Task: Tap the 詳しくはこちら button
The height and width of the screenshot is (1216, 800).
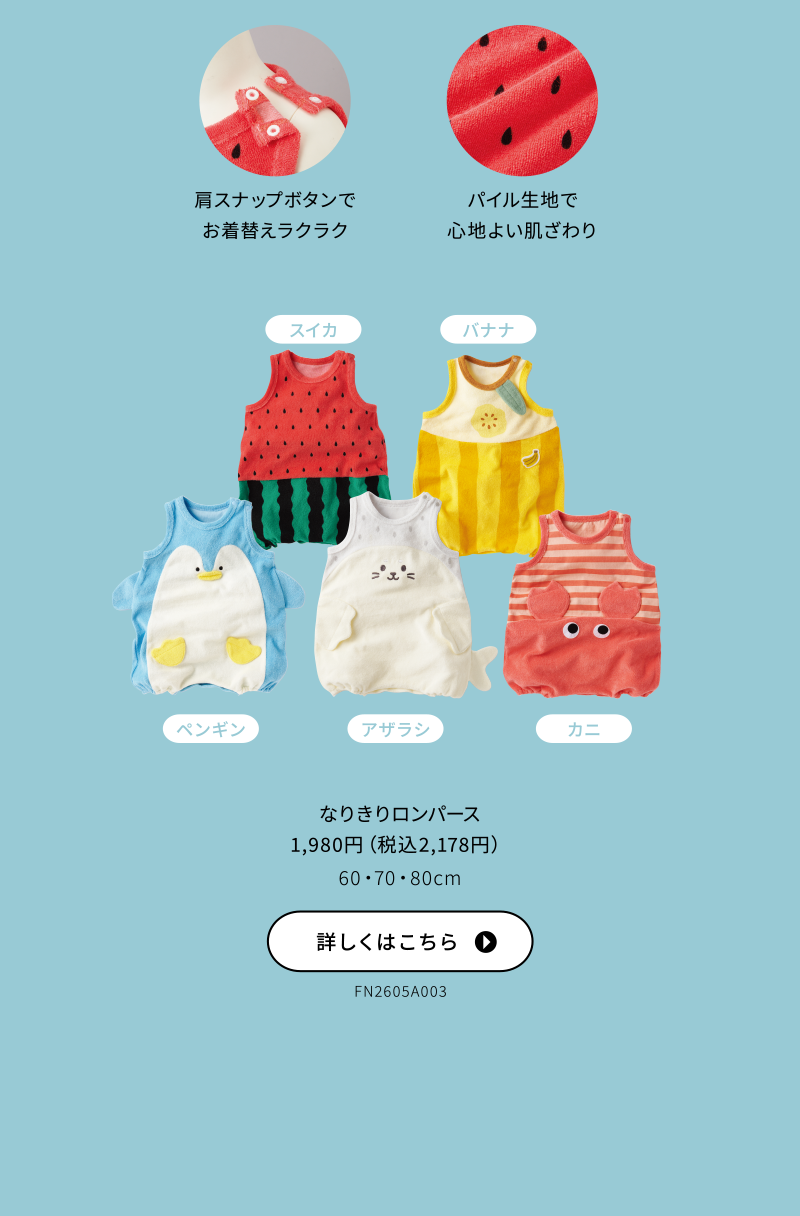Action: click(x=400, y=941)
